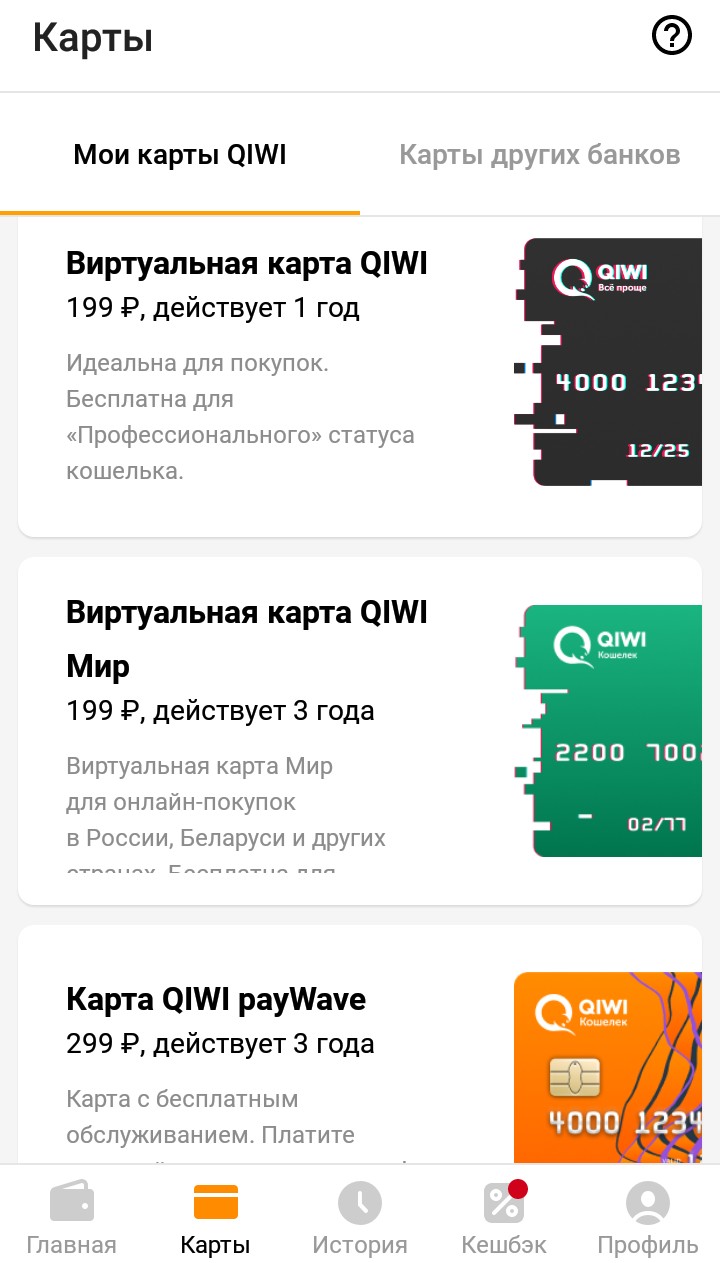Open the Карта QIWI payWave card offer
The image size is (720, 1263).
pos(360,1050)
